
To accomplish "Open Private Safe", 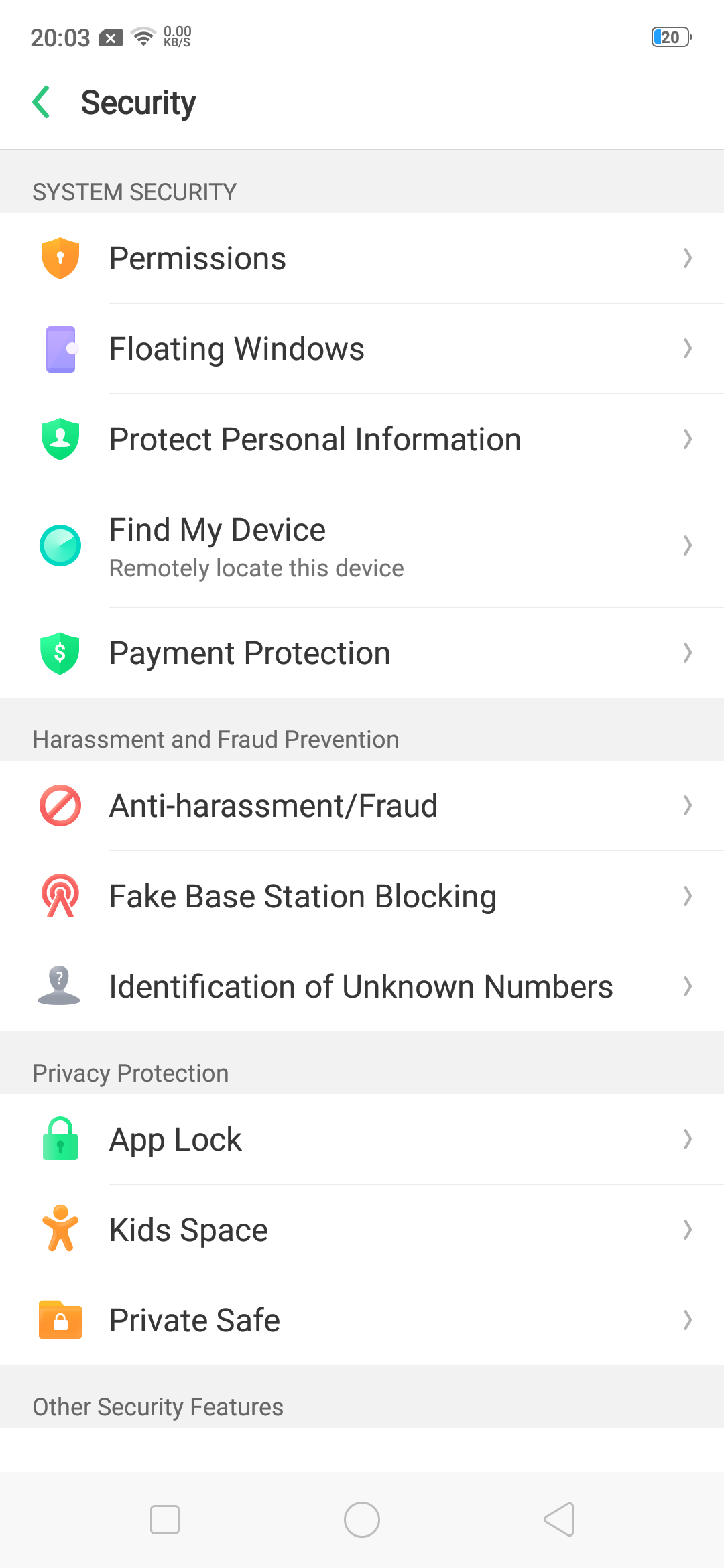I will pyautogui.click(x=362, y=1321).
